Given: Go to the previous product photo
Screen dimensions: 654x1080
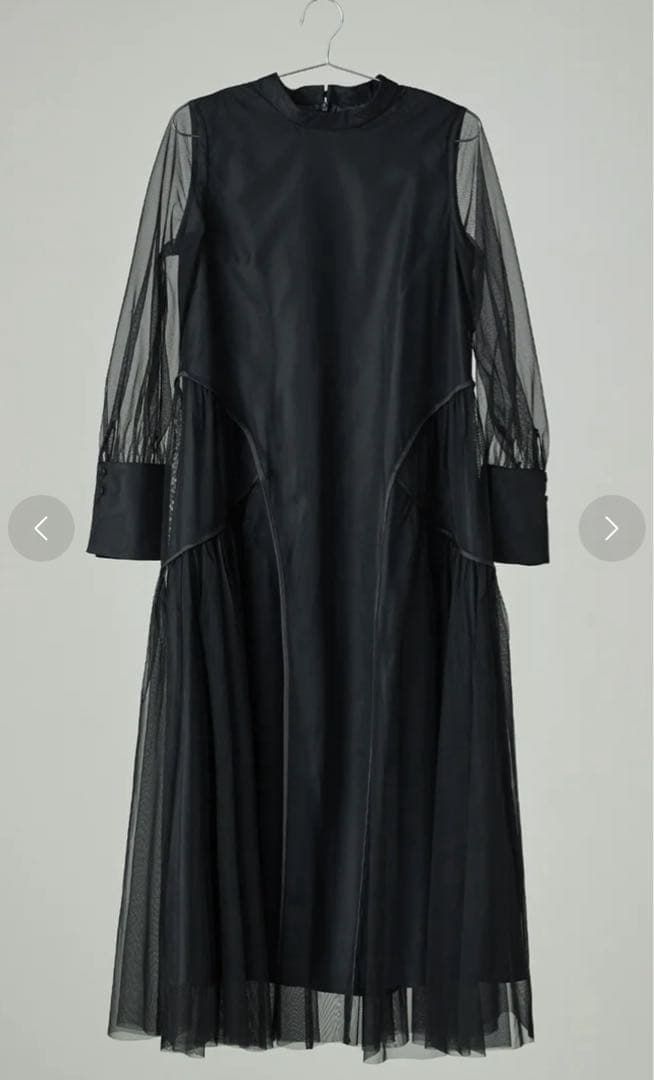Looking at the screenshot, I should pyautogui.click(x=41, y=528).
